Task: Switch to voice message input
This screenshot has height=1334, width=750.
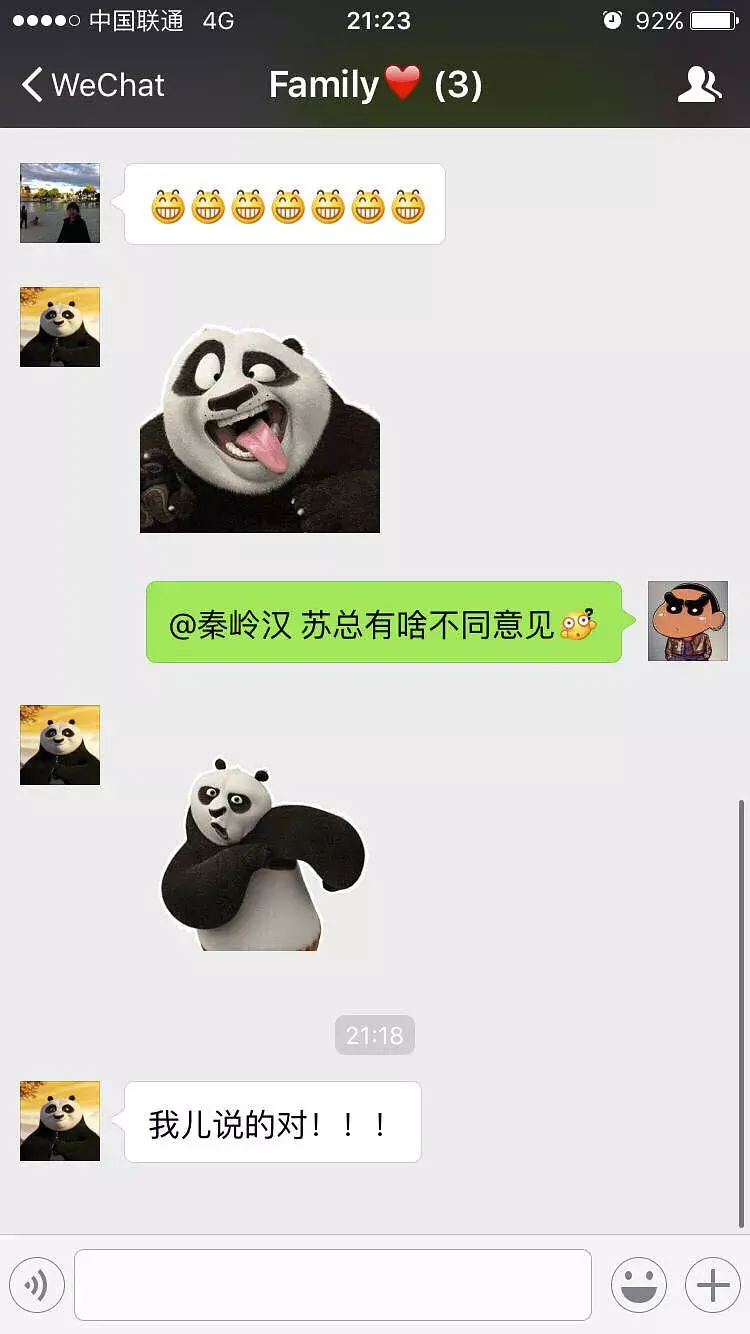Action: coord(37,1284)
